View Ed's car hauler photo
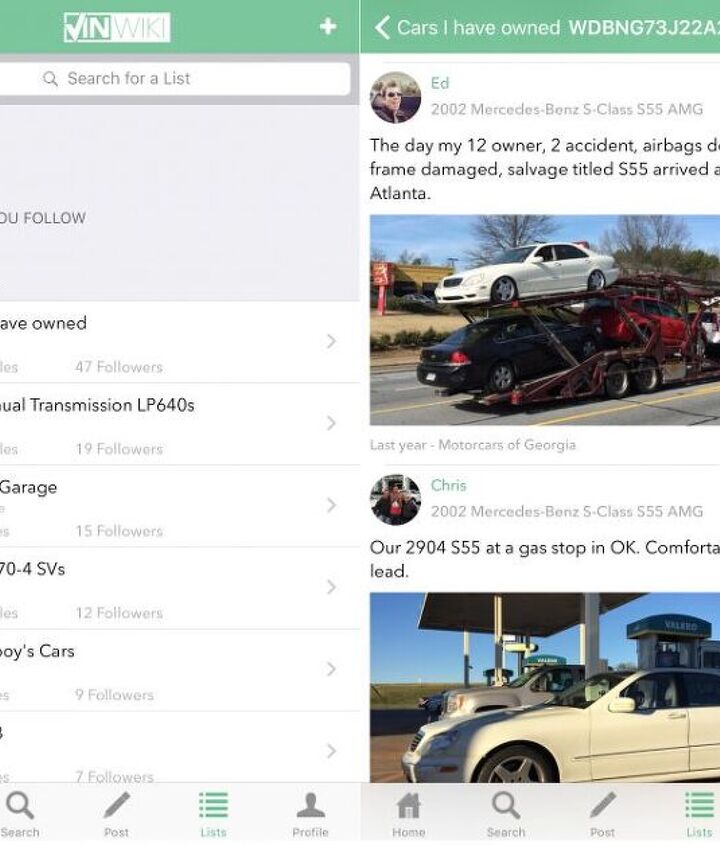This screenshot has height=845, width=720. tap(545, 320)
